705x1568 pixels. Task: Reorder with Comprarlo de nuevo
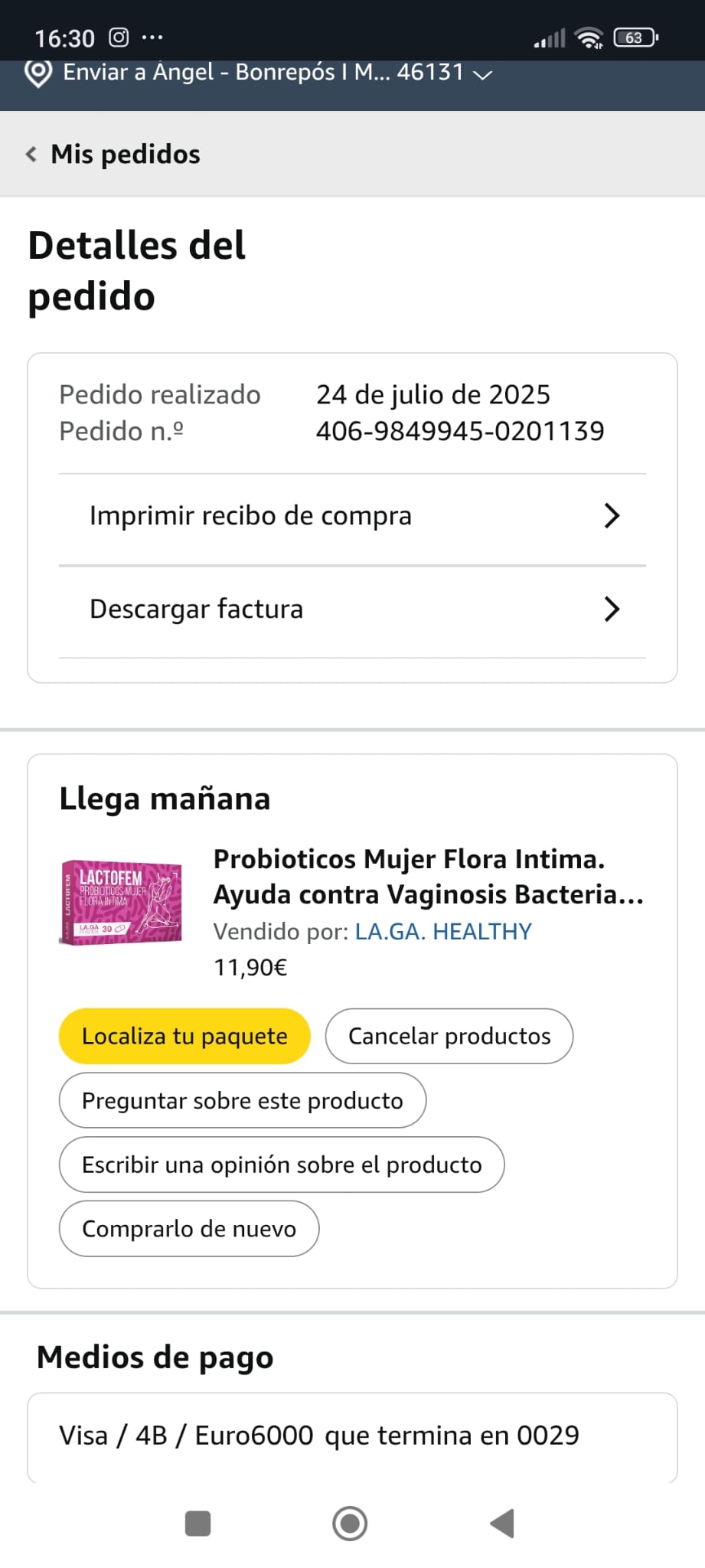click(x=189, y=1229)
